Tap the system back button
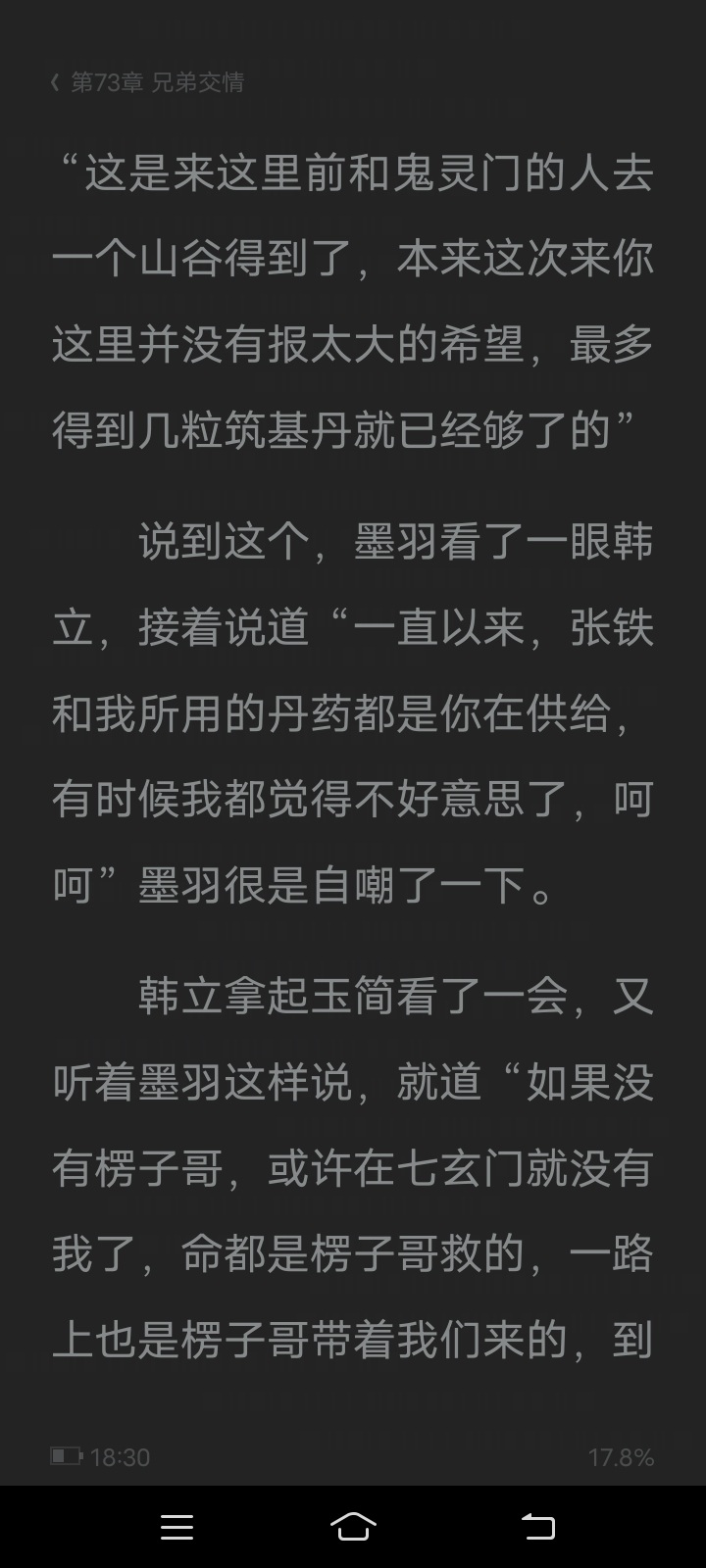 537,1527
